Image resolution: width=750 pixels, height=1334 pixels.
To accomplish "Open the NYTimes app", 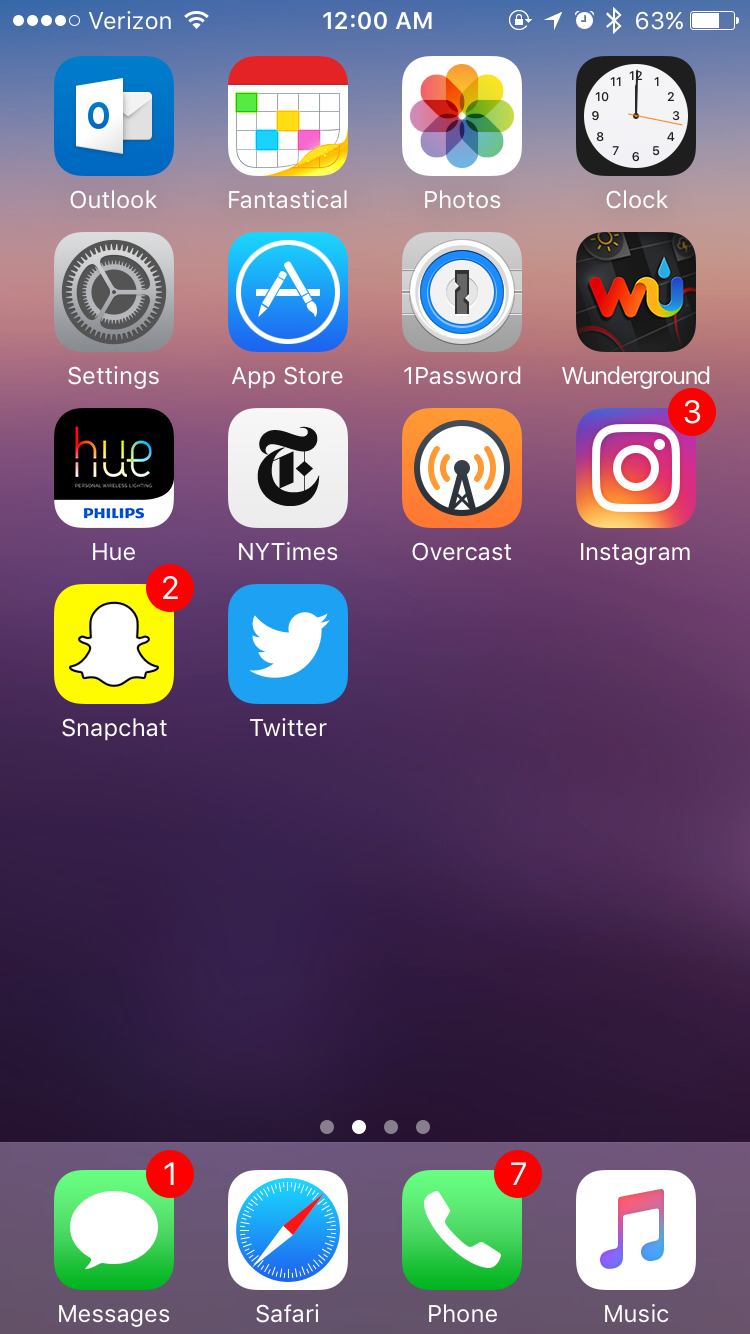I will coord(288,468).
